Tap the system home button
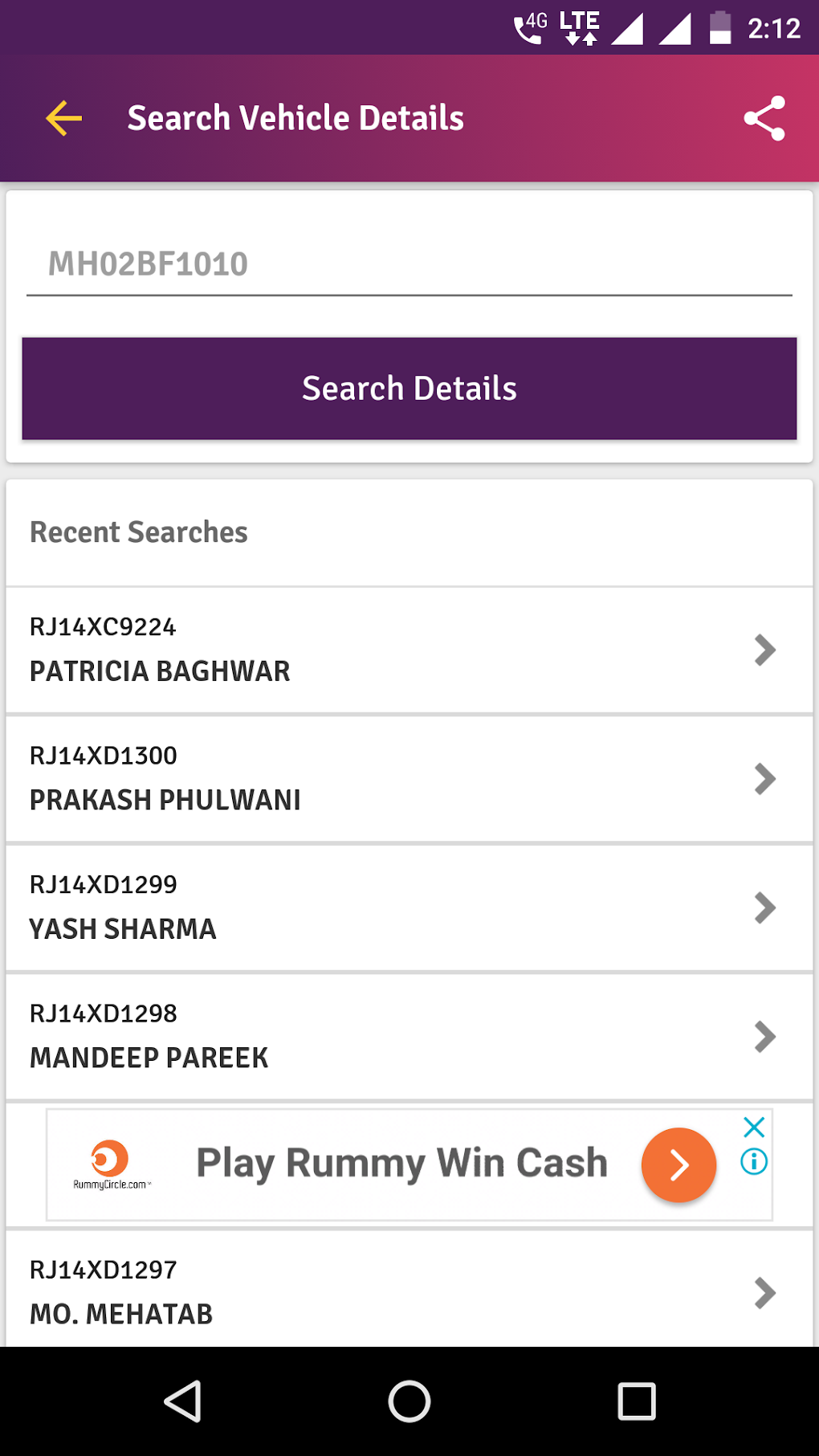819x1456 pixels. click(409, 1402)
